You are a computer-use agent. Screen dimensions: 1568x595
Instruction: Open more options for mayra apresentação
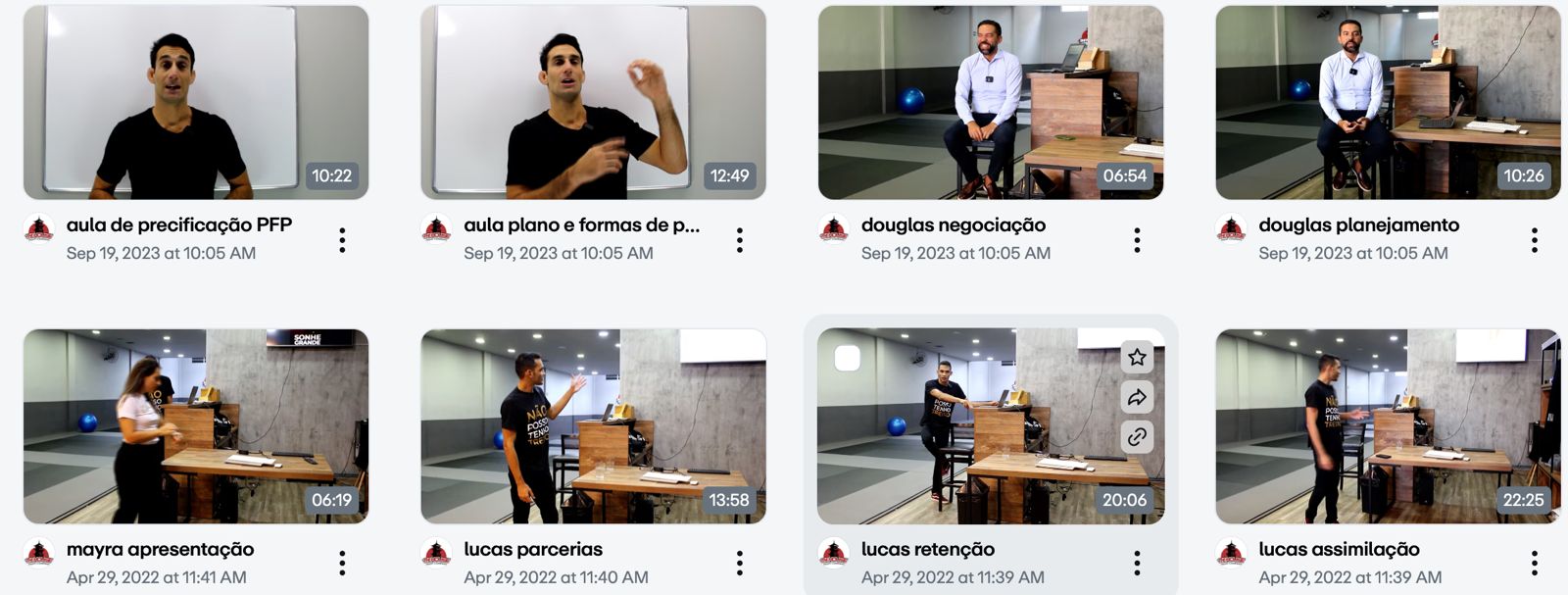coord(342,563)
